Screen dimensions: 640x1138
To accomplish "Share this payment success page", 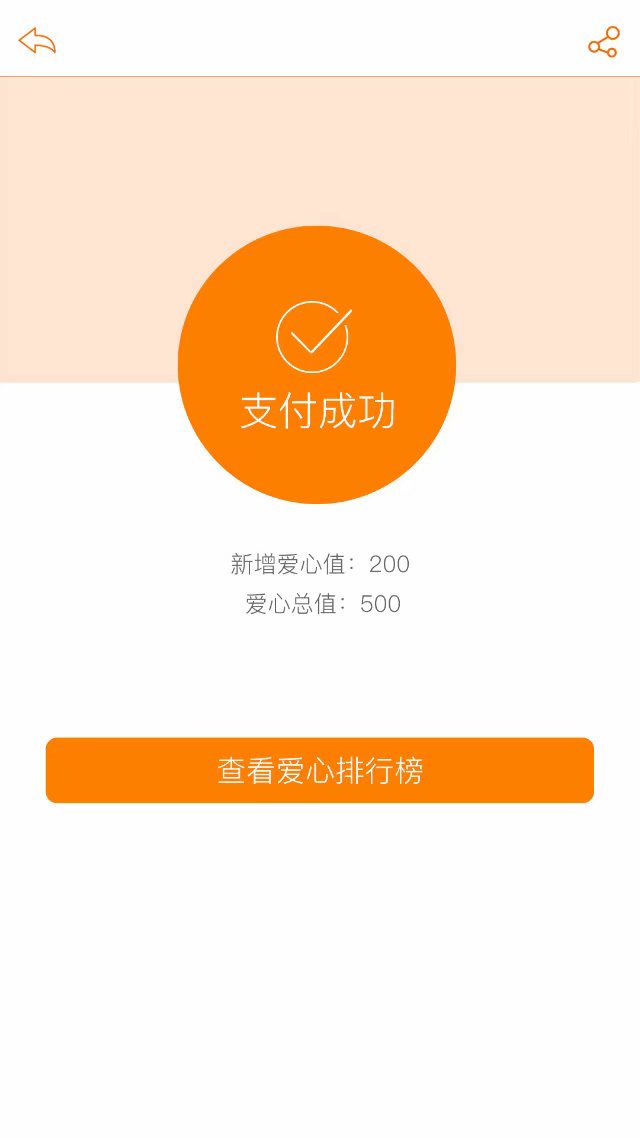I will (603, 43).
